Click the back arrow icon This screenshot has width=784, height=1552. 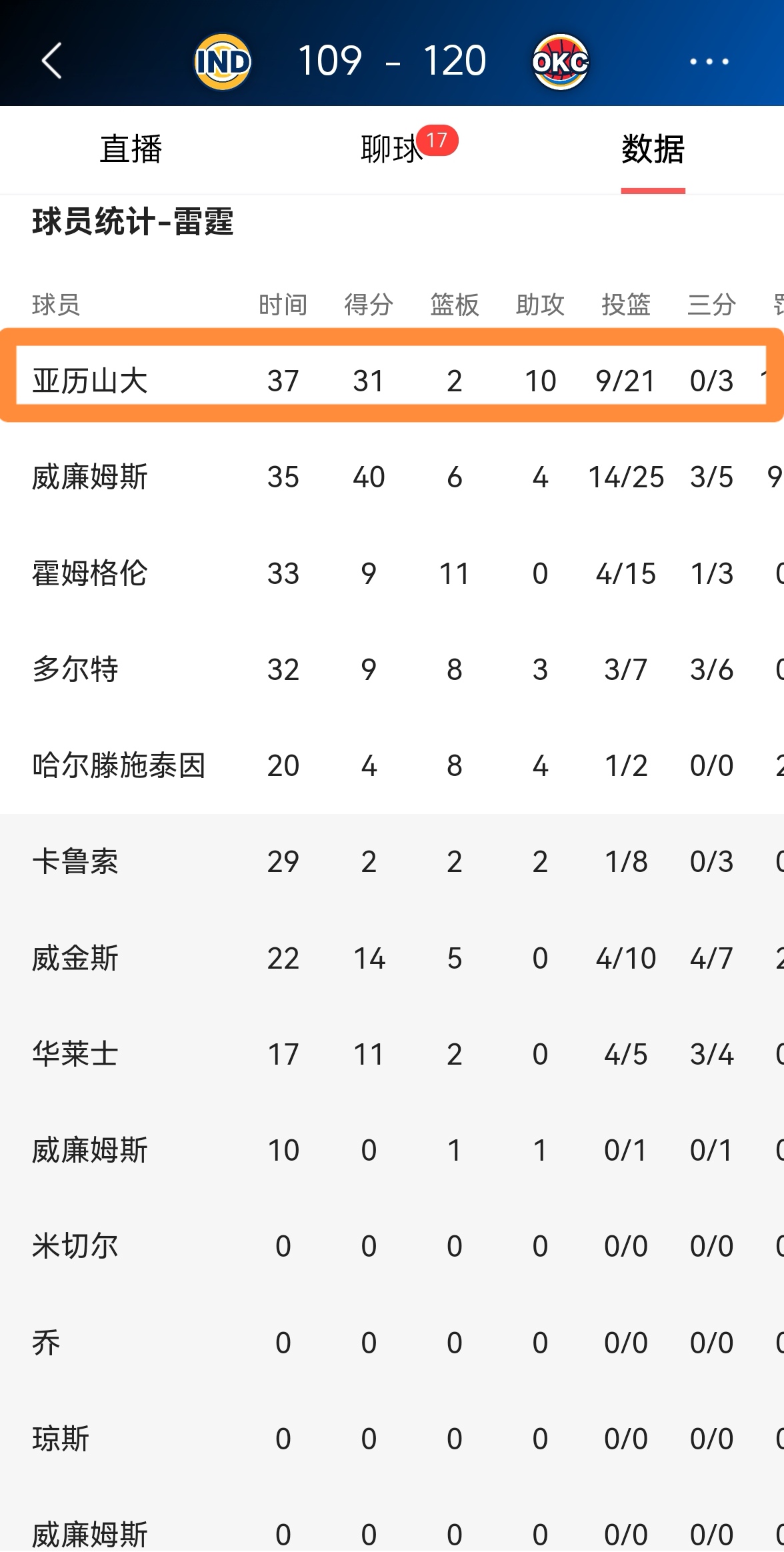[x=49, y=61]
